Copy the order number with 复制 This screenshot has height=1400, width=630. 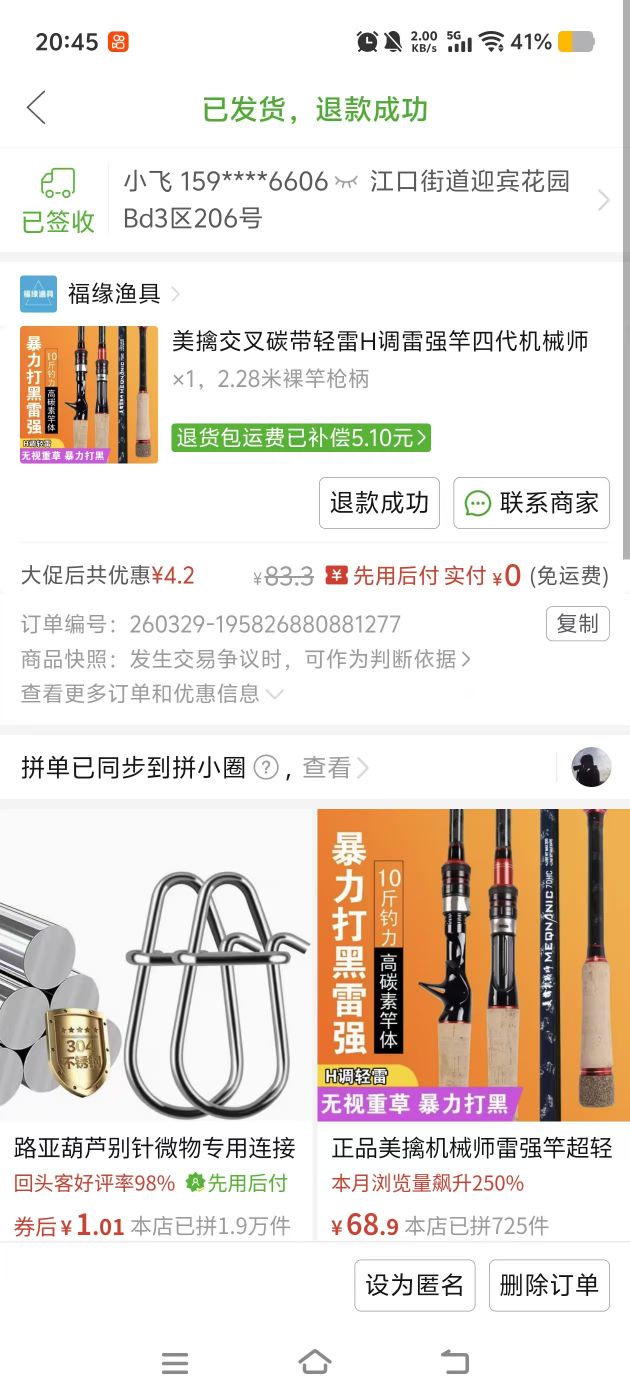pyautogui.click(x=577, y=624)
